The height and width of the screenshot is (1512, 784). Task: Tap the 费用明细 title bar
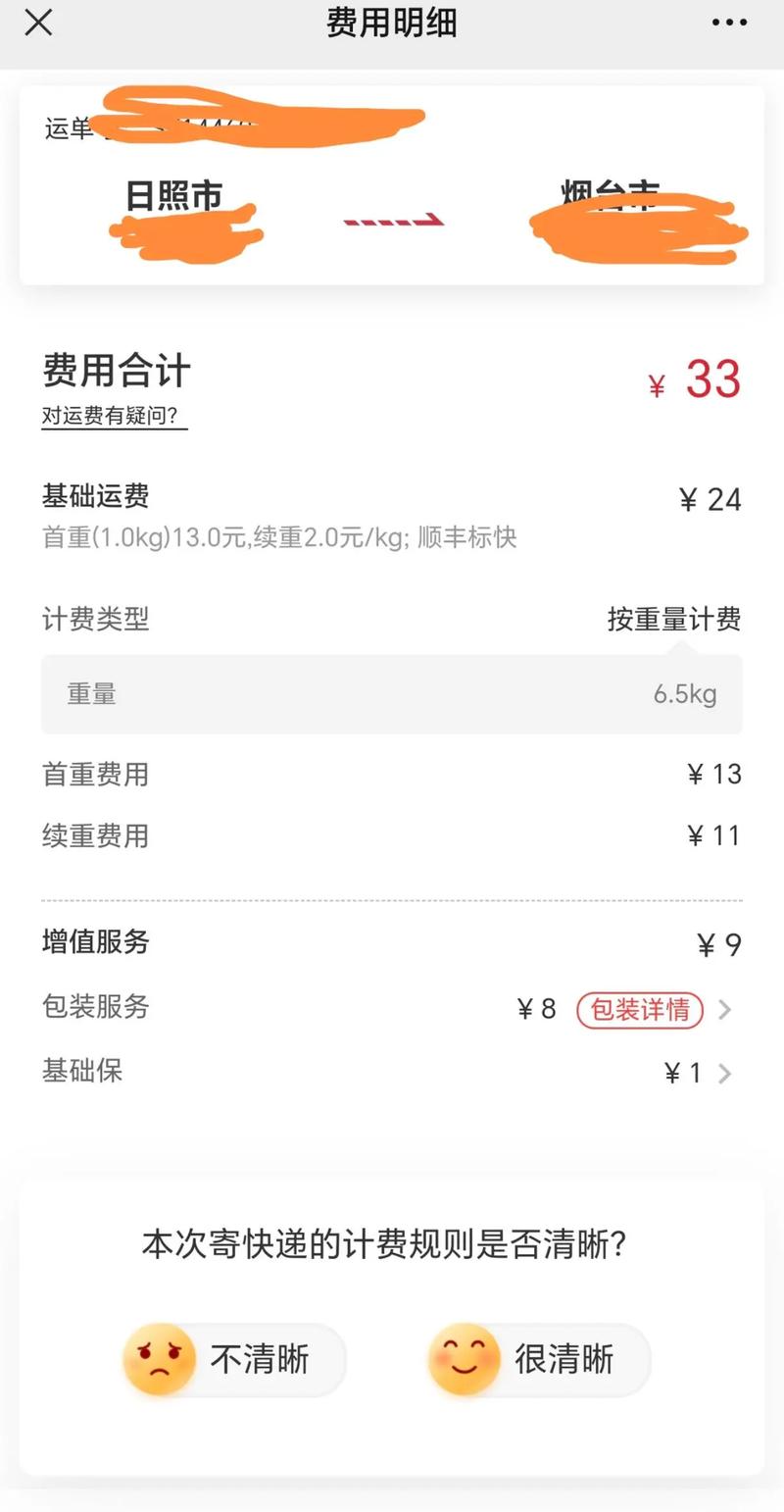392,23
